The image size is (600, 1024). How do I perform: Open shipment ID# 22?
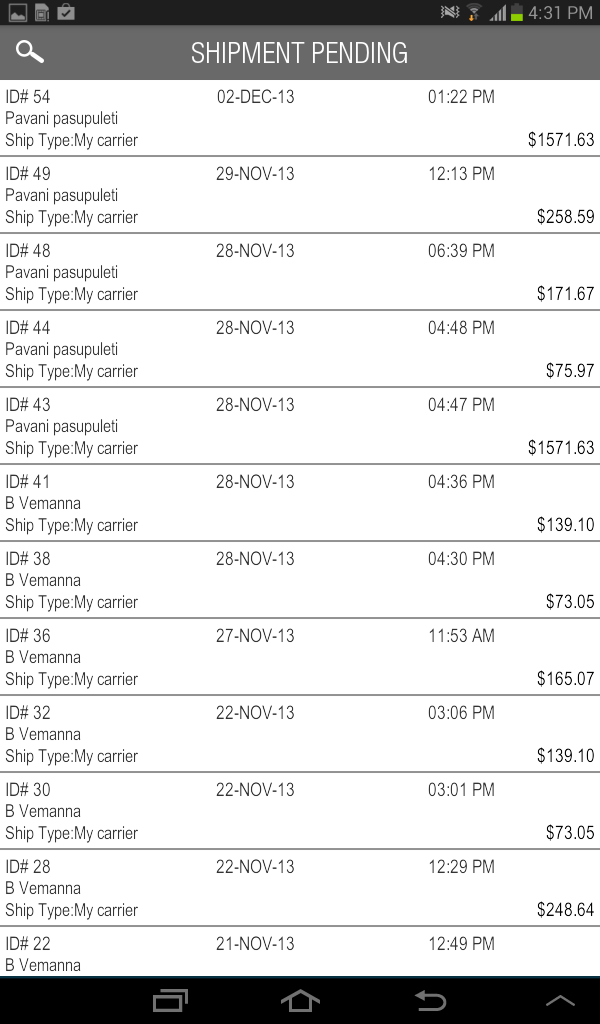coord(300,952)
